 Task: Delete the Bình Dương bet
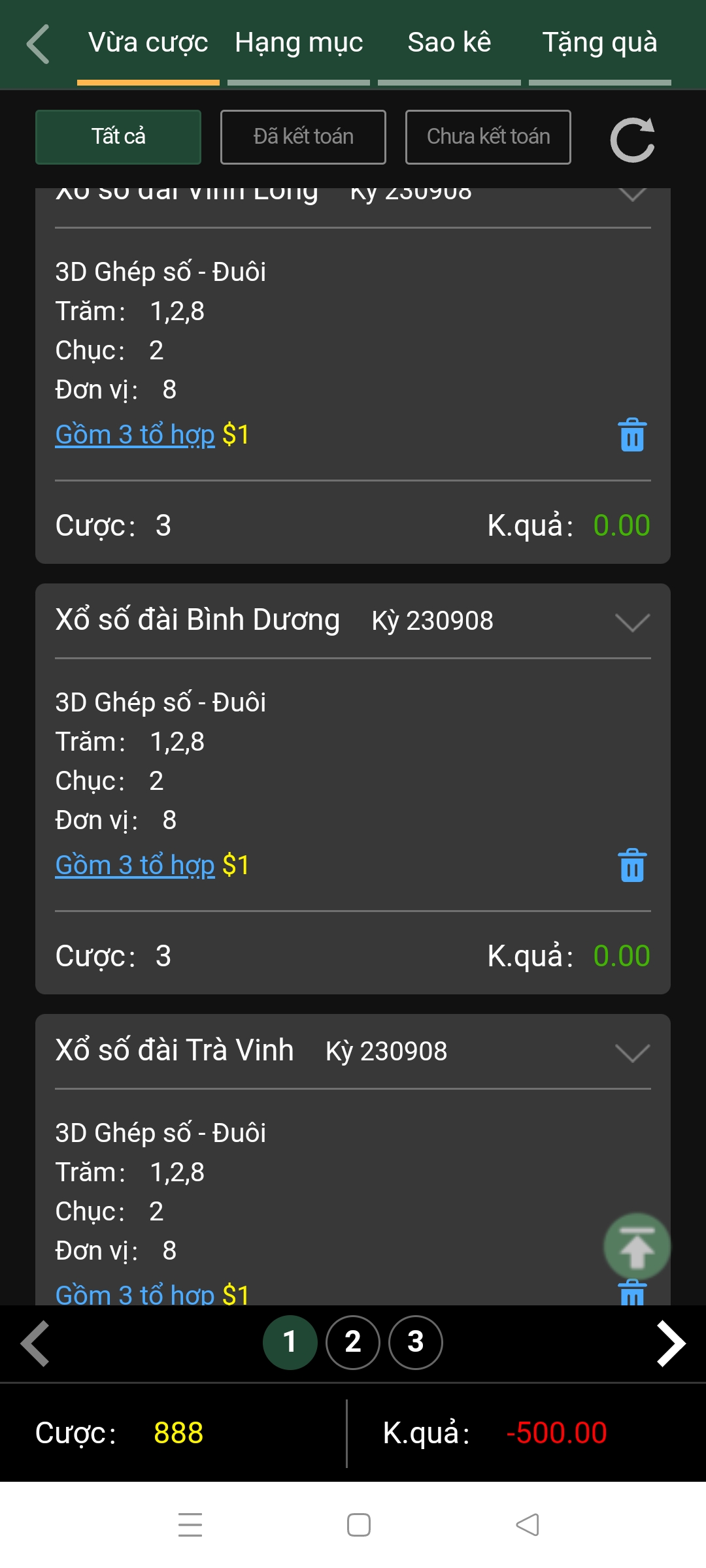632,866
